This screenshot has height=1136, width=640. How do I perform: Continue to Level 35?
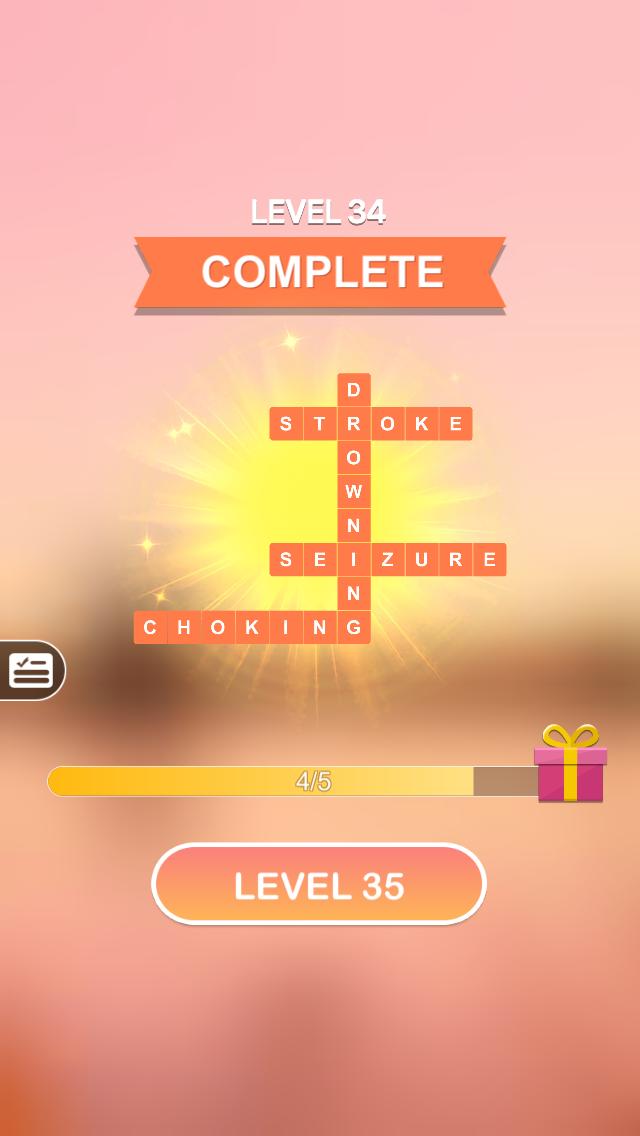319,884
